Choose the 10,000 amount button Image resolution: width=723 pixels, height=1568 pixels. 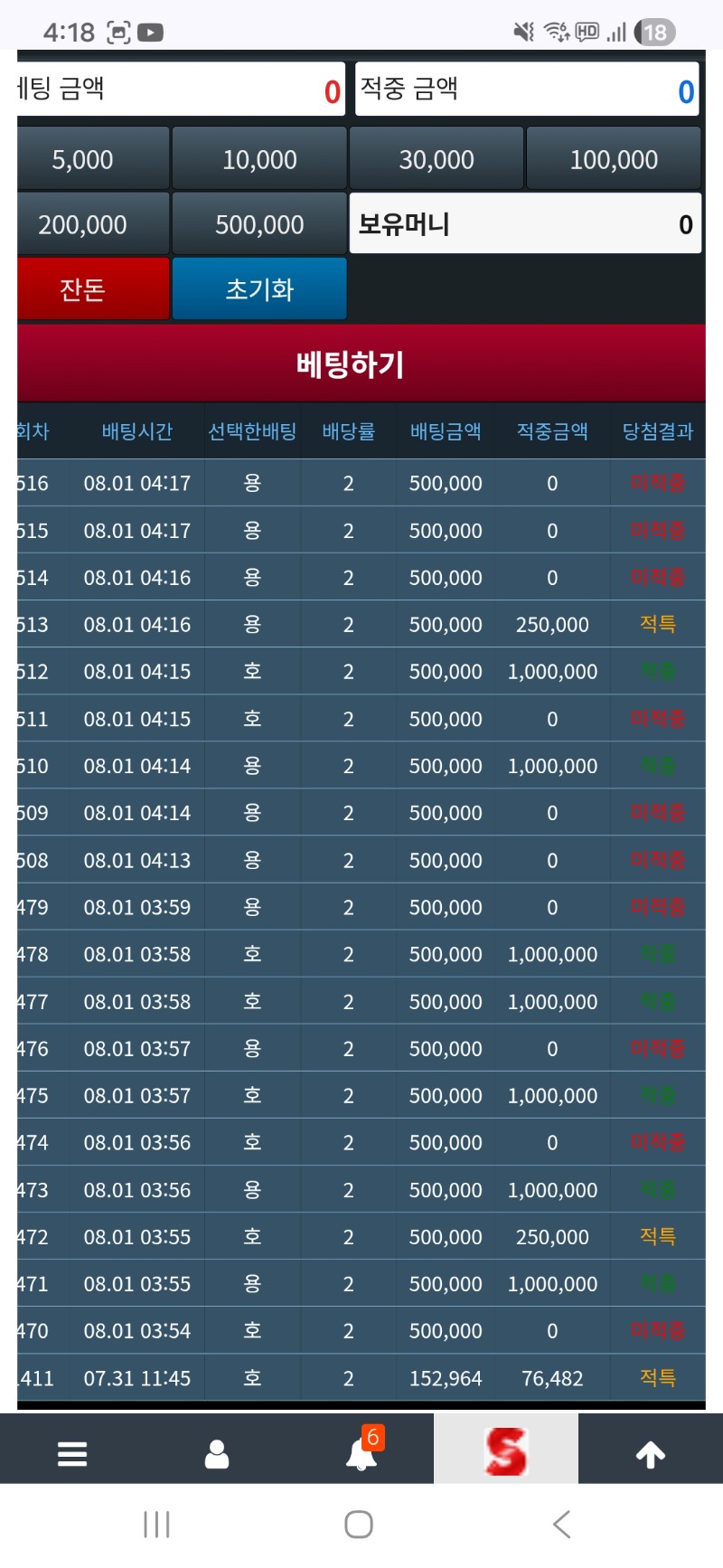(x=259, y=159)
